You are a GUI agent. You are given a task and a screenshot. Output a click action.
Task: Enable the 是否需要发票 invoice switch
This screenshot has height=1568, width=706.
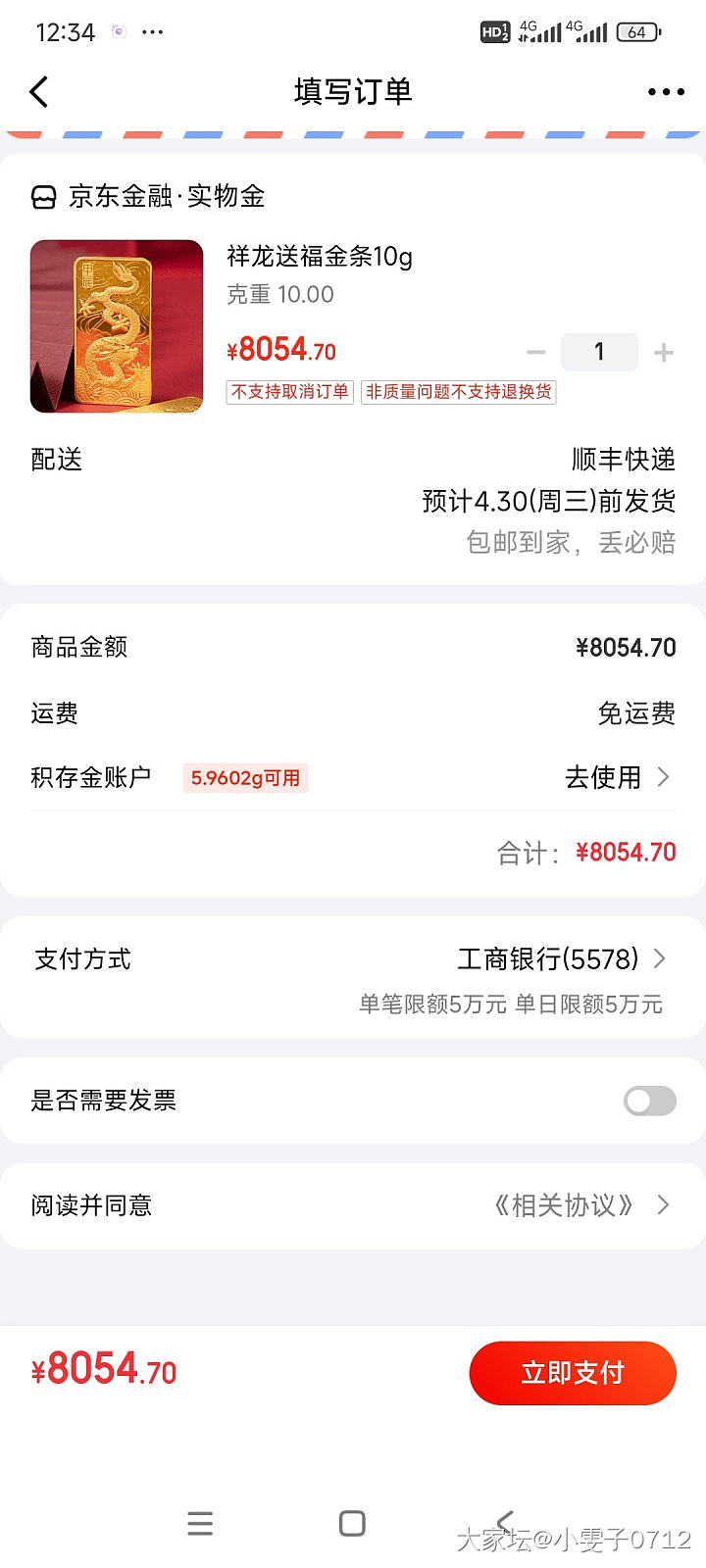(x=649, y=1102)
